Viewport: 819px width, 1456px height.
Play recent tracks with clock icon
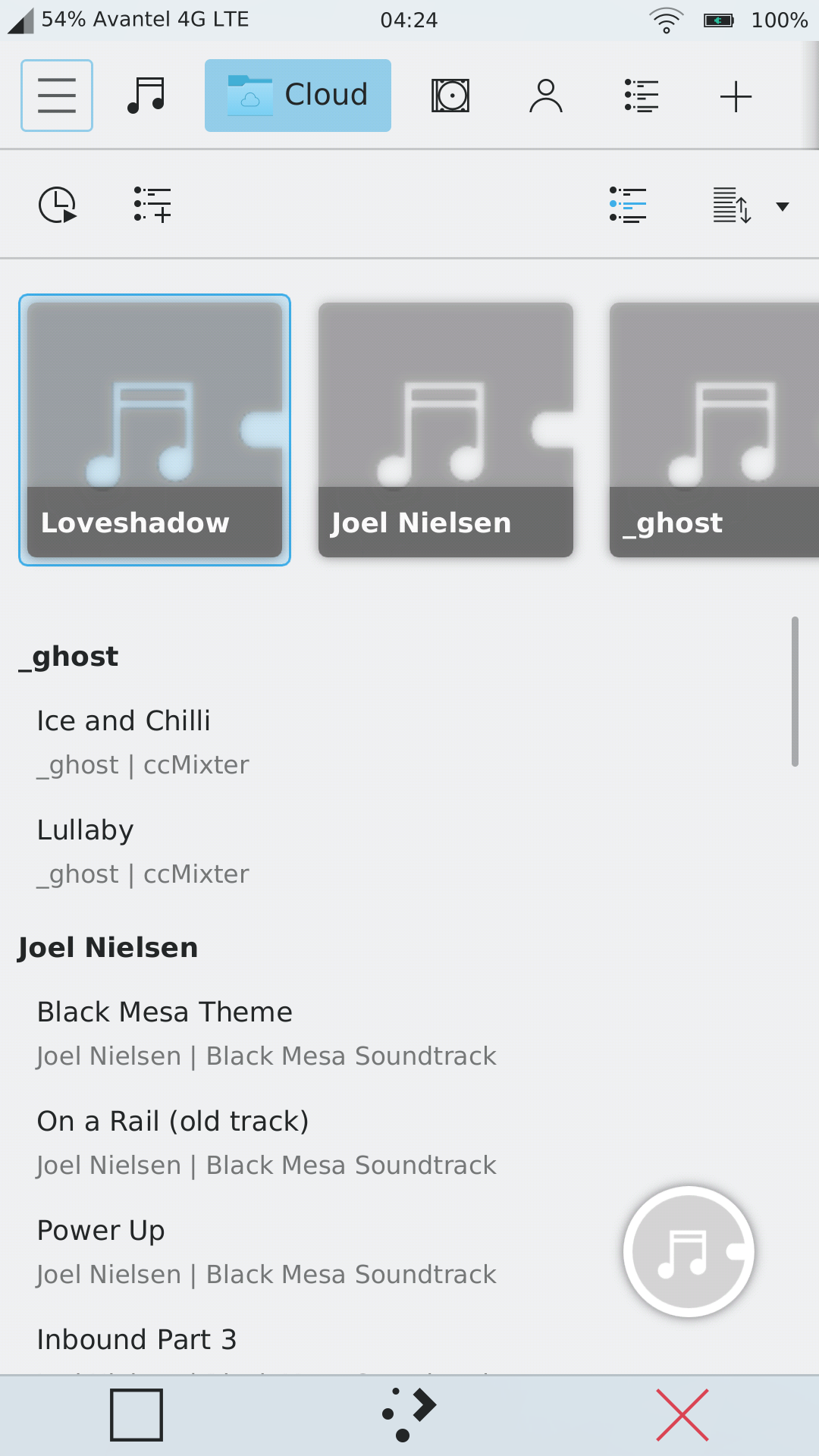58,205
